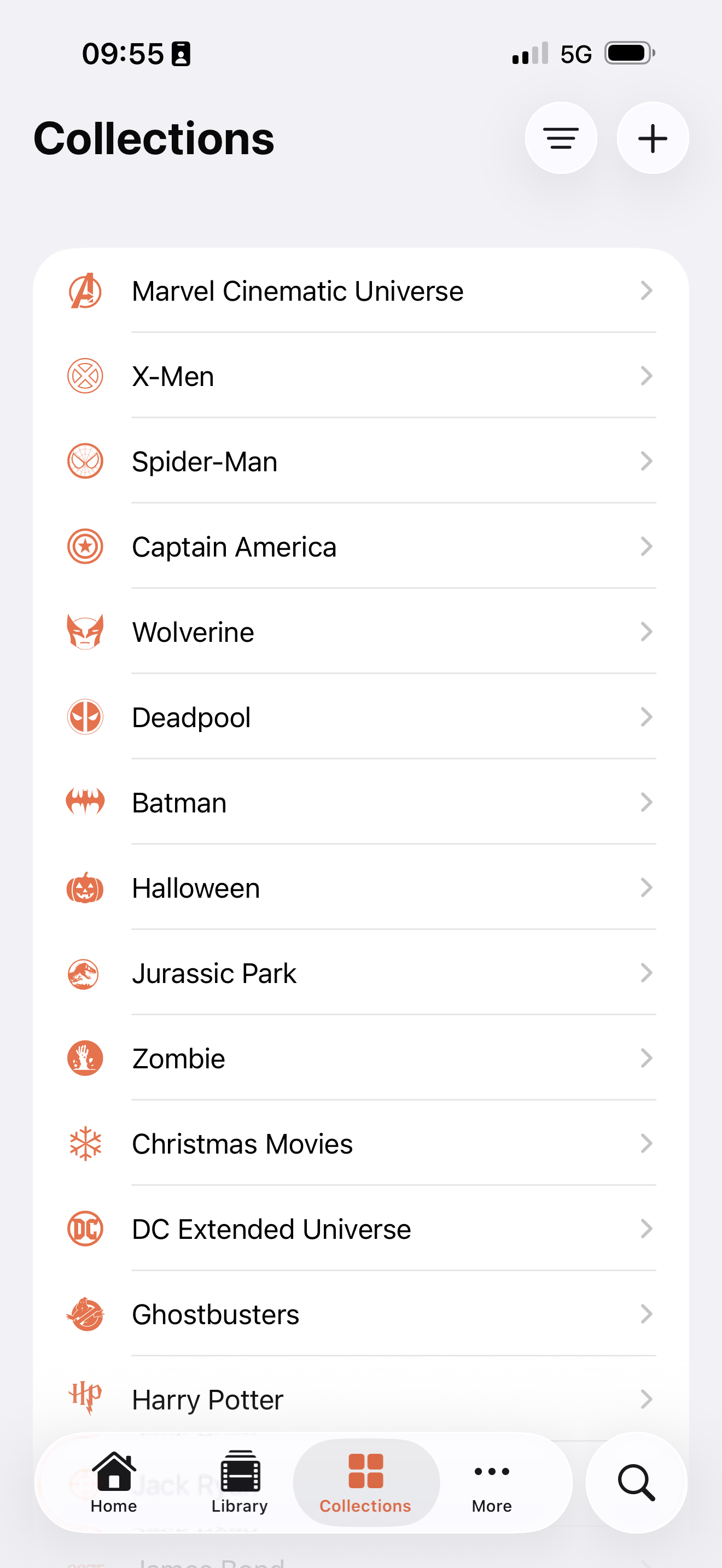View the Captain America collection

tap(361, 547)
